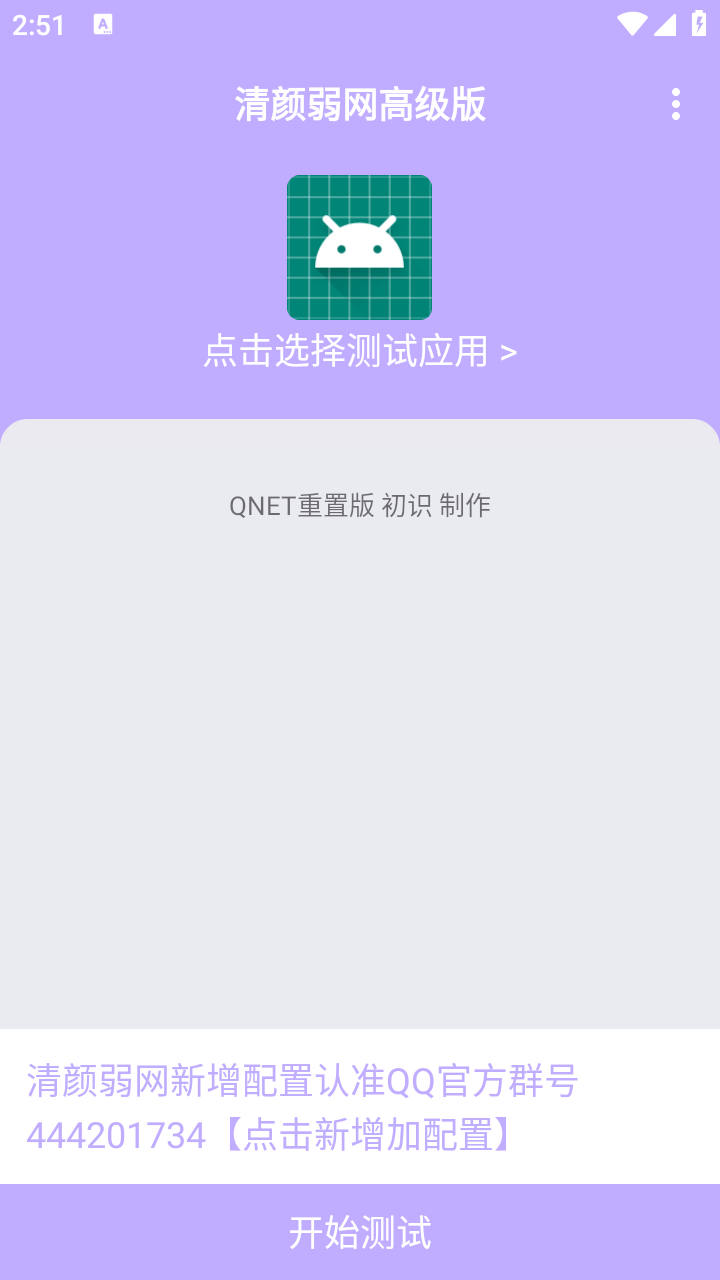Tap the cellular signal icon
The height and width of the screenshot is (1280, 720).
665,25
